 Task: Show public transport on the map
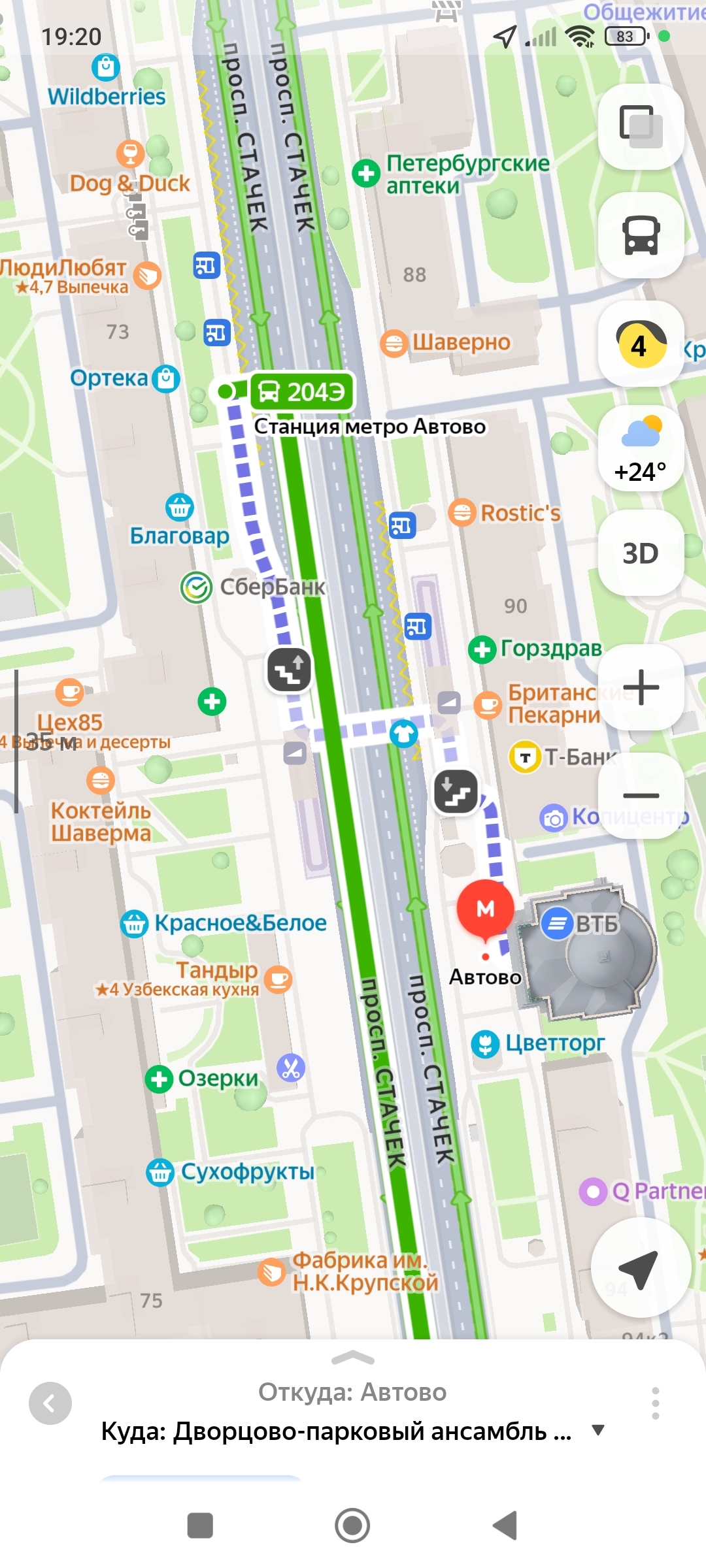[641, 235]
